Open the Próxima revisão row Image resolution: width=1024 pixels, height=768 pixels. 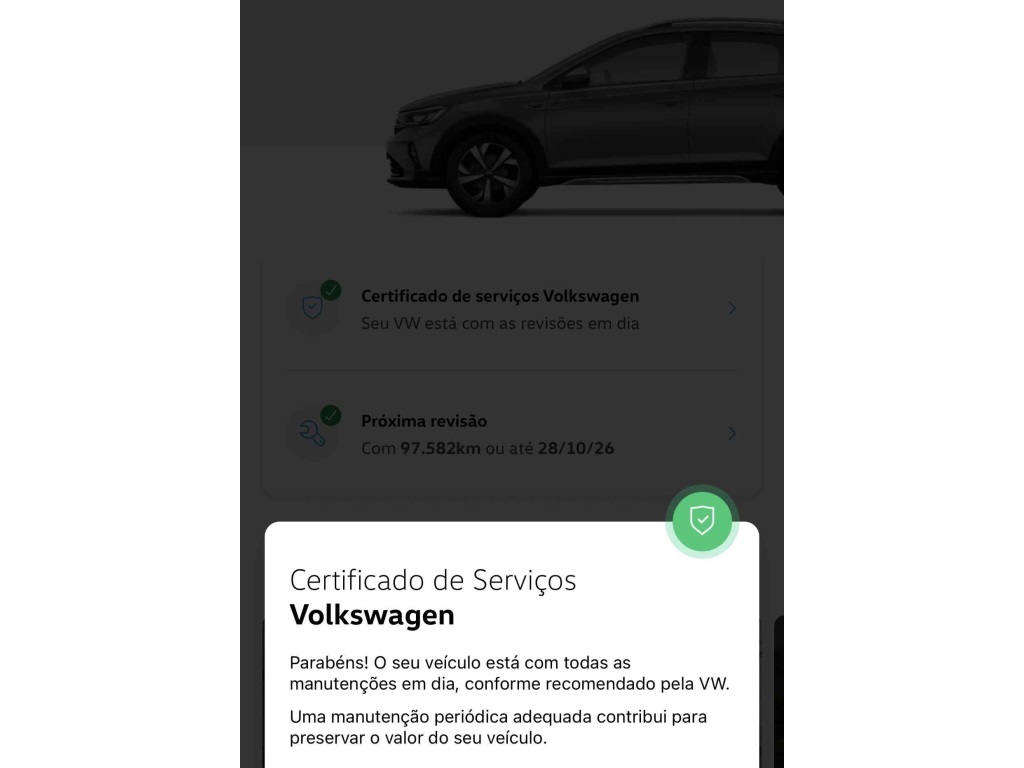pyautogui.click(x=510, y=434)
